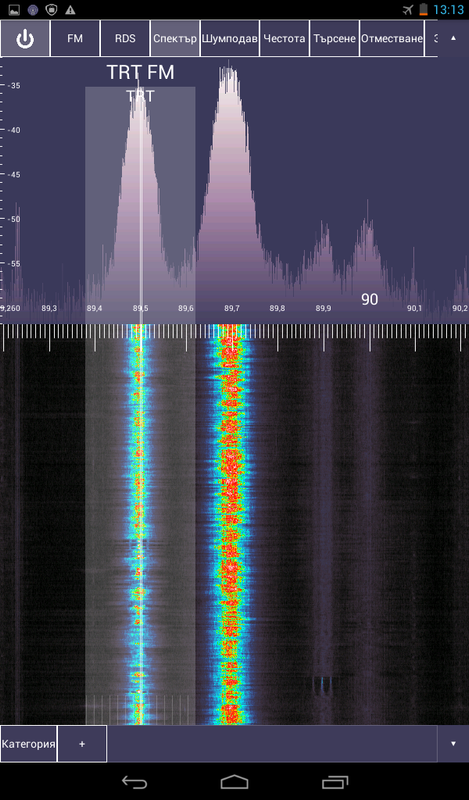
Task: Open the Категория button
Action: click(x=29, y=743)
